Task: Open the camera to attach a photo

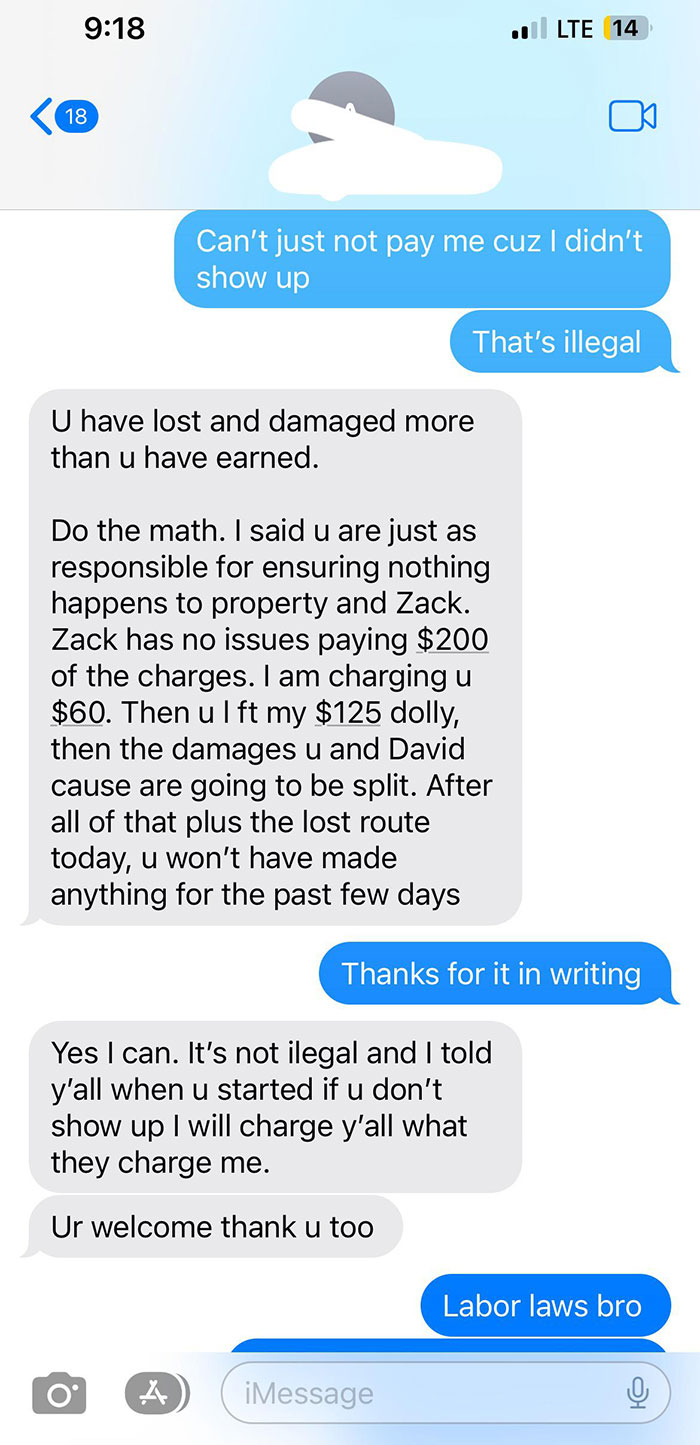Action: (60, 1393)
